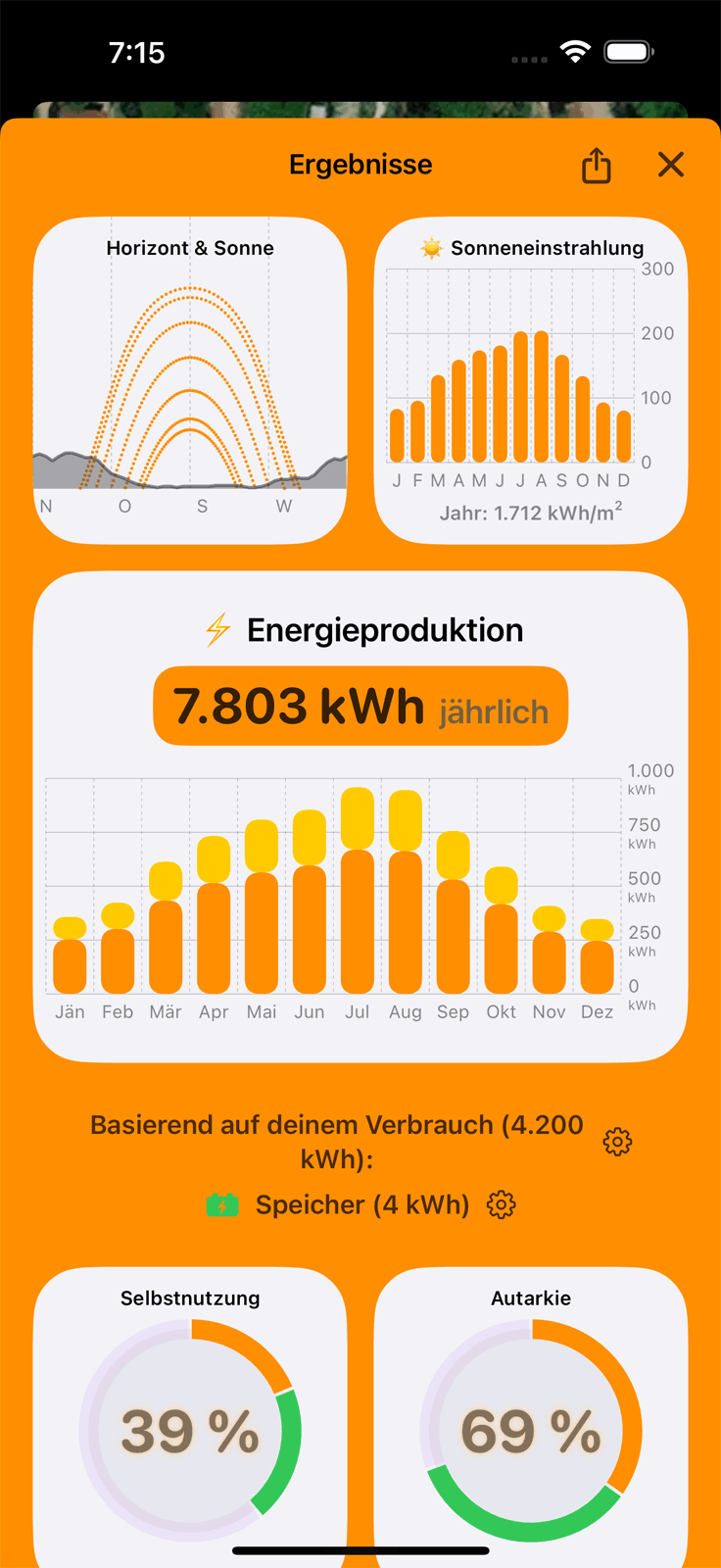
Task: Tap the Wi-Fi icon in the status bar
Action: [x=576, y=52]
